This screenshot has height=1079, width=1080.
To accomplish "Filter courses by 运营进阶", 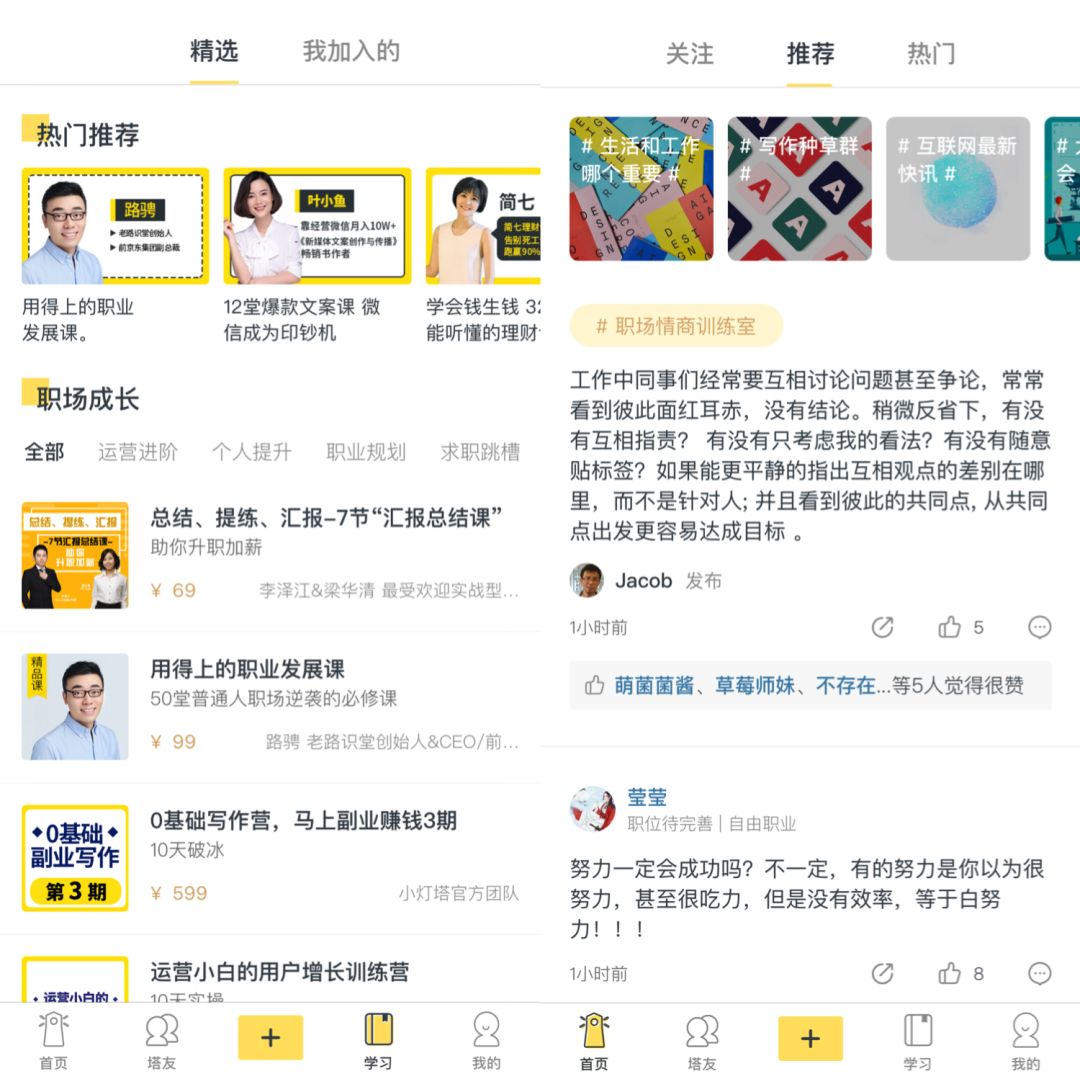I will (x=138, y=452).
